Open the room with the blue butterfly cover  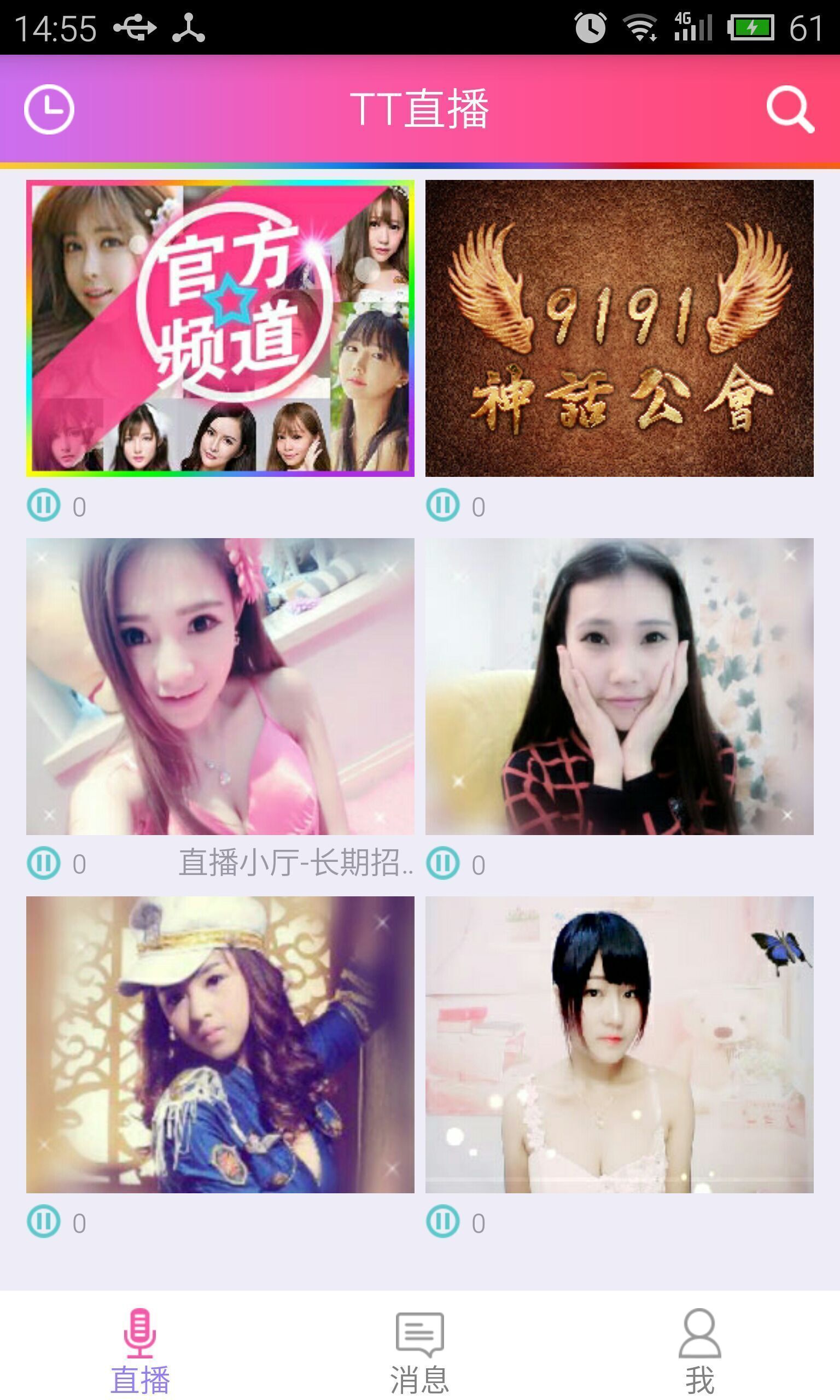(619, 1045)
